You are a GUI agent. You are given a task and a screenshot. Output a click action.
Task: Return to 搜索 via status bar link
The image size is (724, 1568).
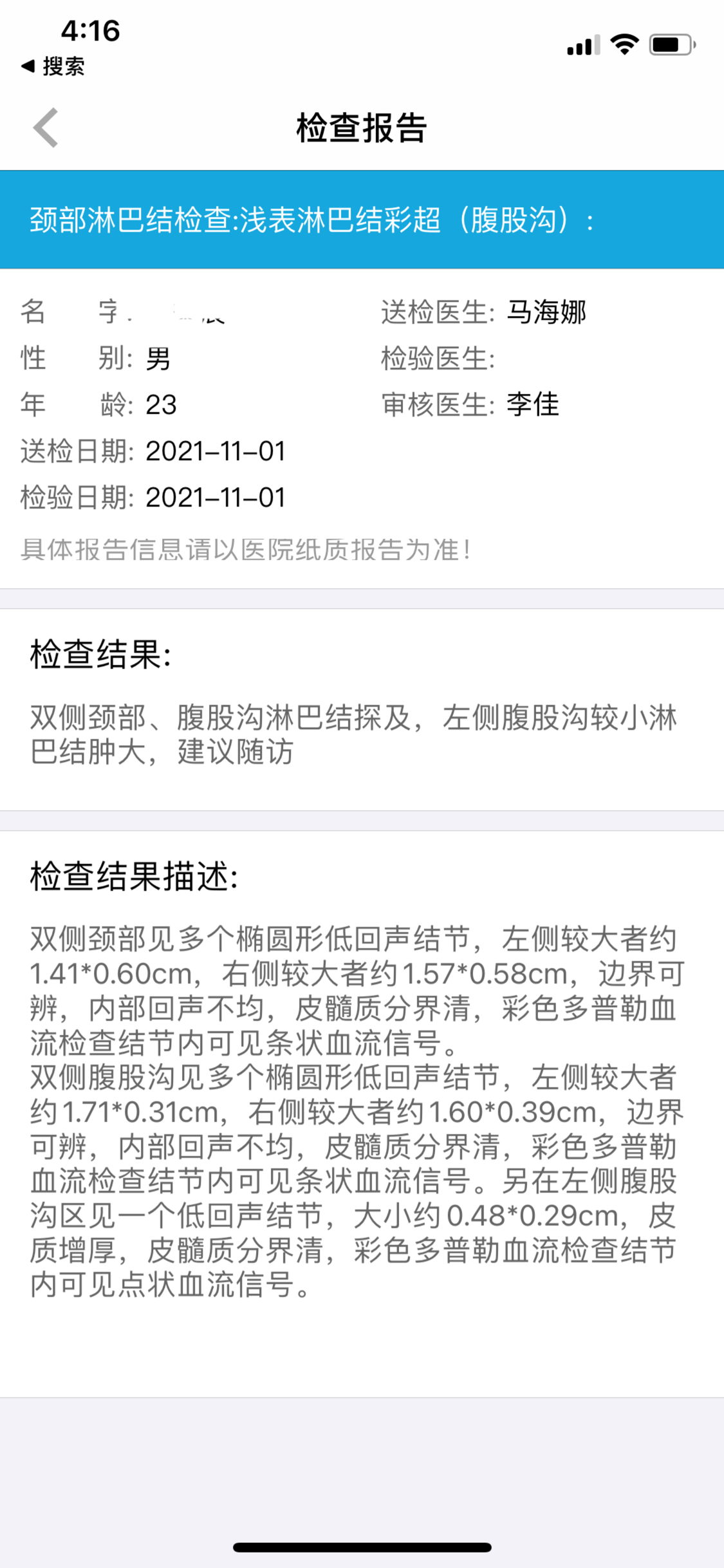53,66
